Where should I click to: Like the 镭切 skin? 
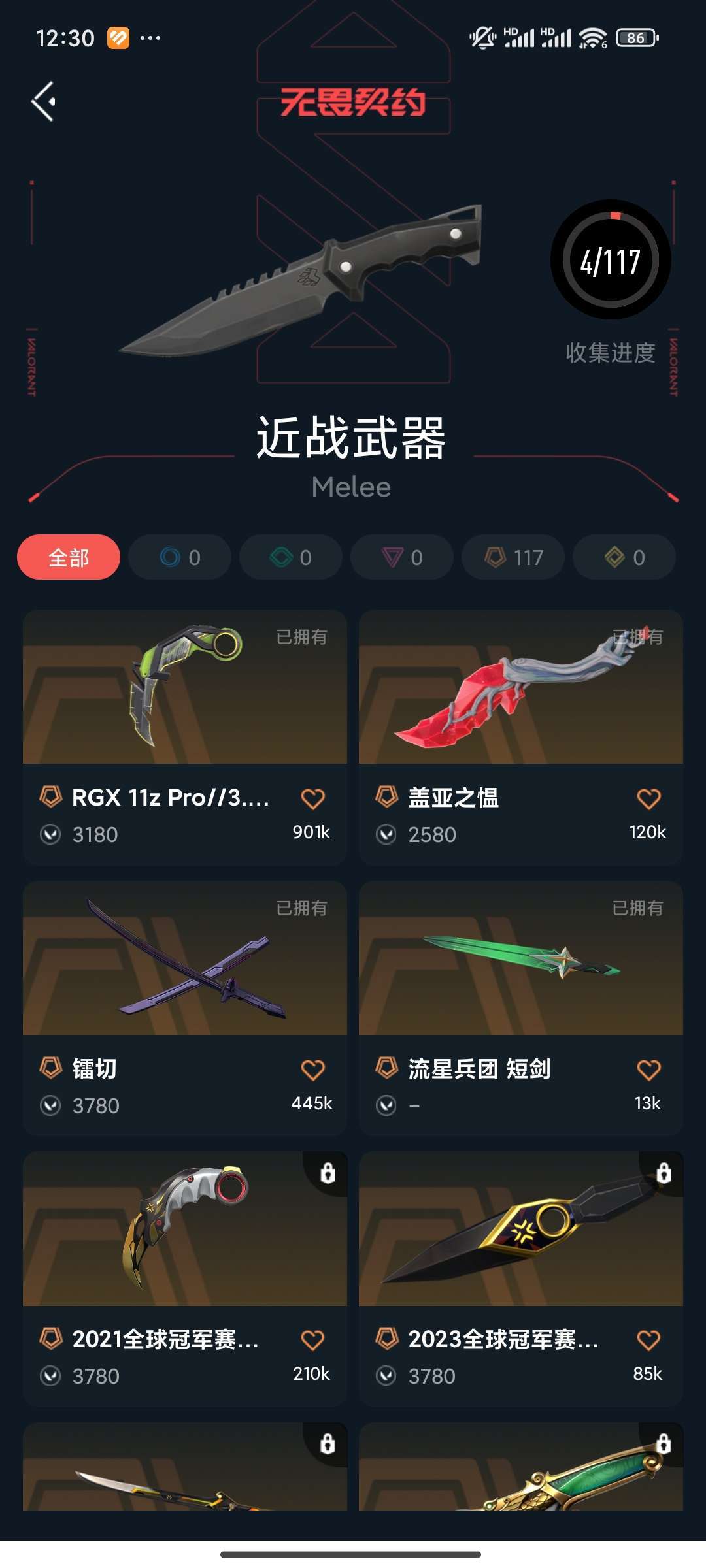tap(312, 1070)
